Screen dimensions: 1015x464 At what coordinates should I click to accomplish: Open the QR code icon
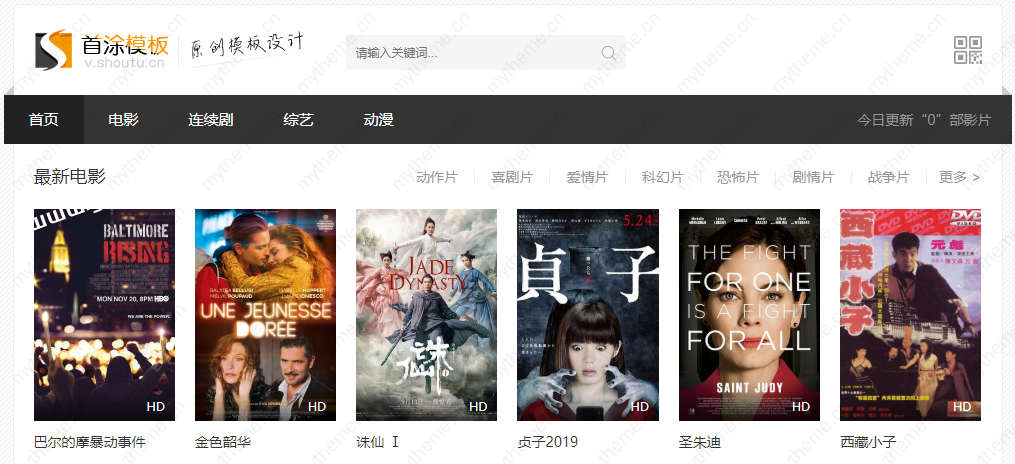967,50
